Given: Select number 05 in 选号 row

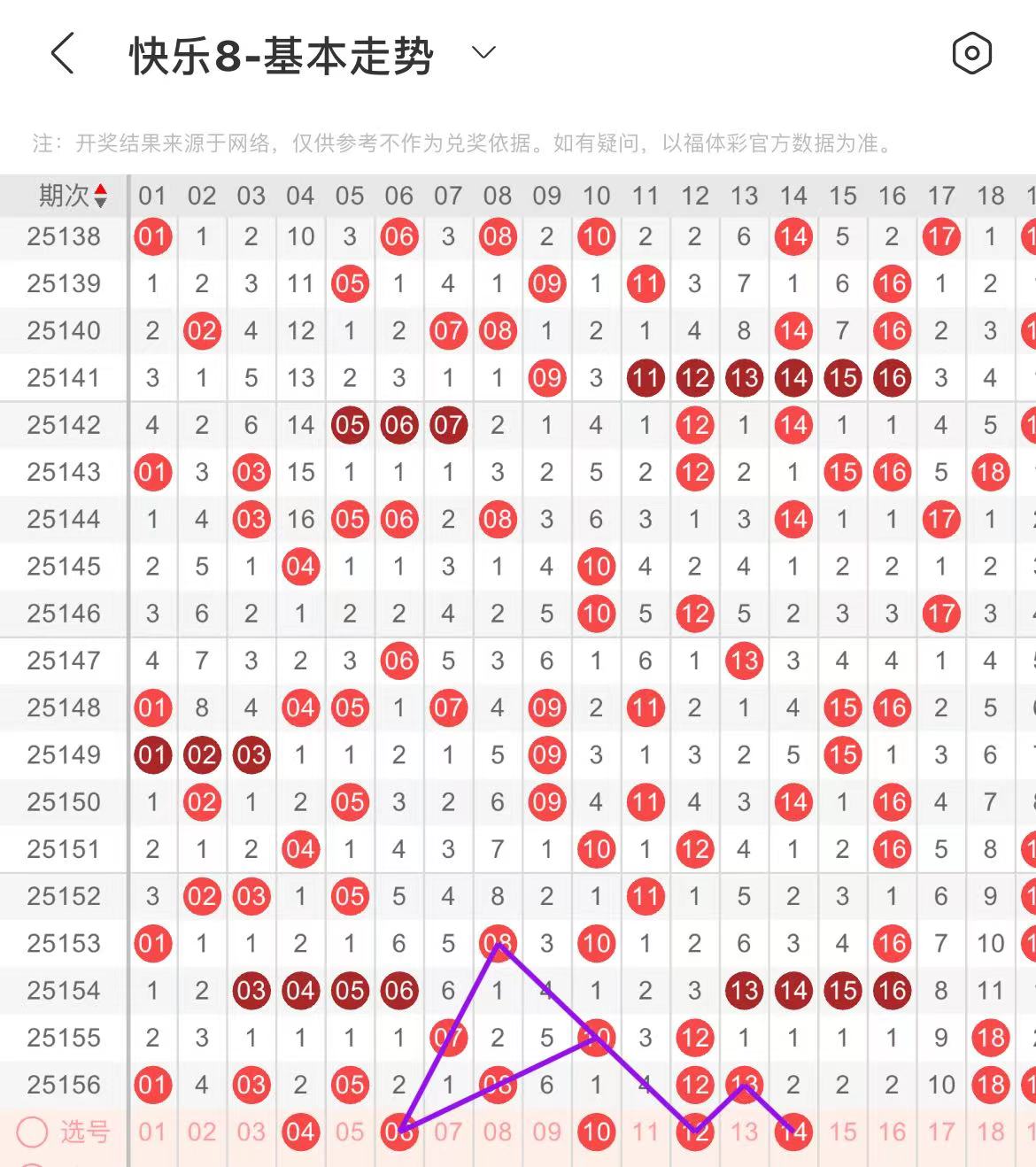Looking at the screenshot, I should pos(350,1132).
